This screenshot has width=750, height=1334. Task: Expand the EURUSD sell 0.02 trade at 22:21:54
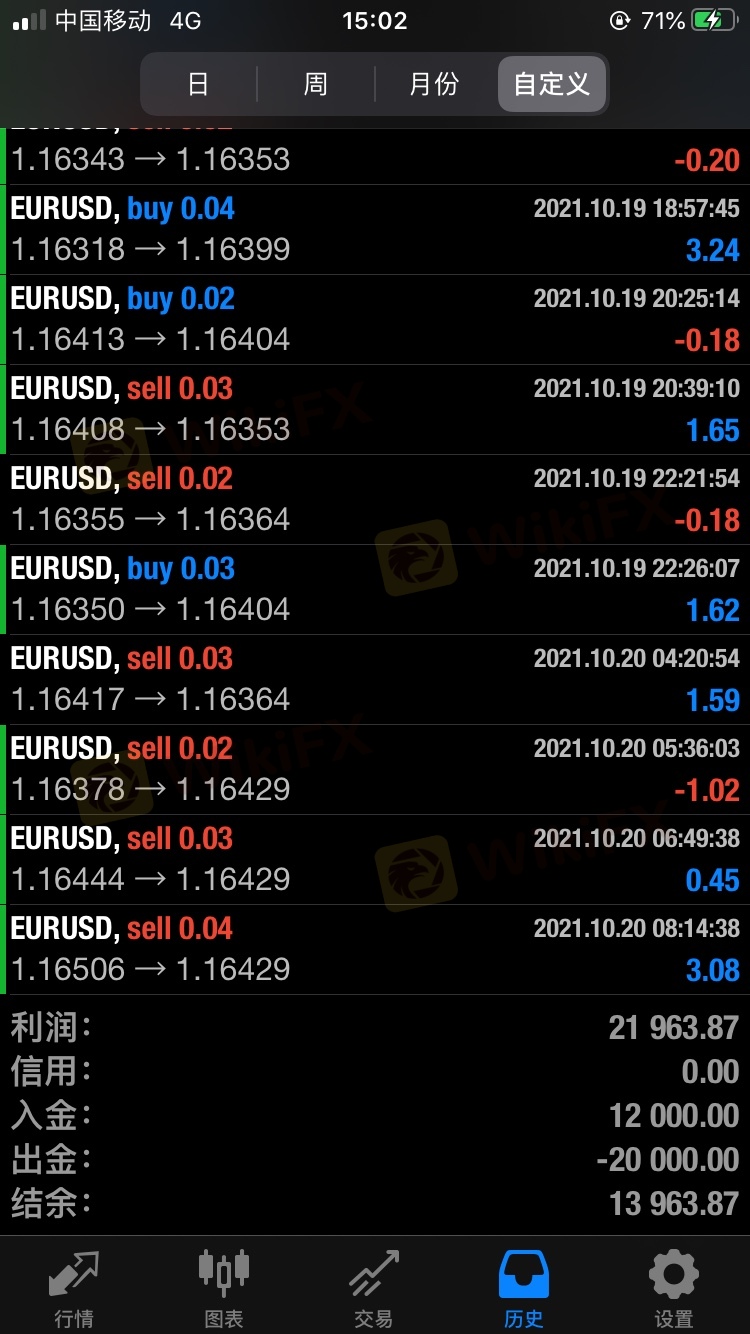pos(375,499)
